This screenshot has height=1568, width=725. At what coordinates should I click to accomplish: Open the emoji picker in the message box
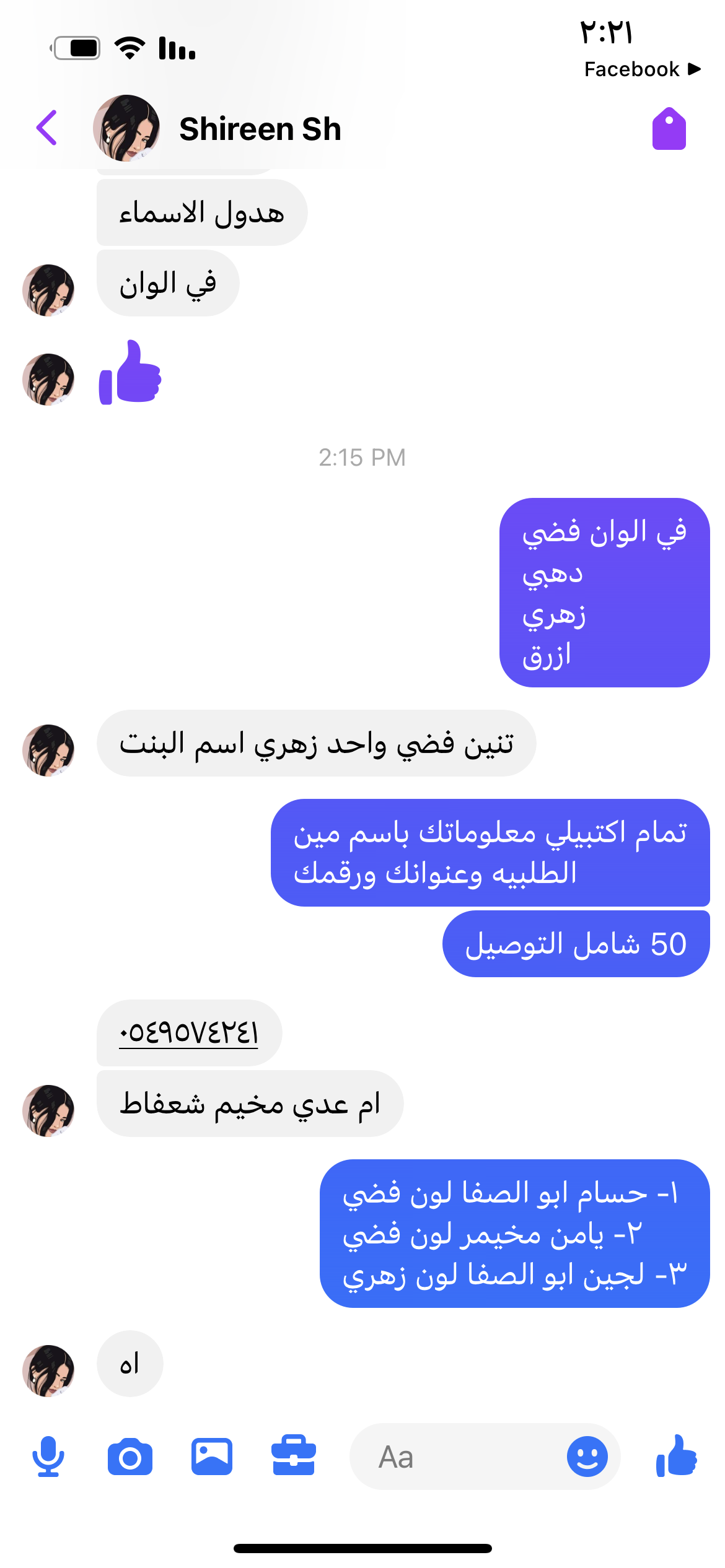(587, 1457)
